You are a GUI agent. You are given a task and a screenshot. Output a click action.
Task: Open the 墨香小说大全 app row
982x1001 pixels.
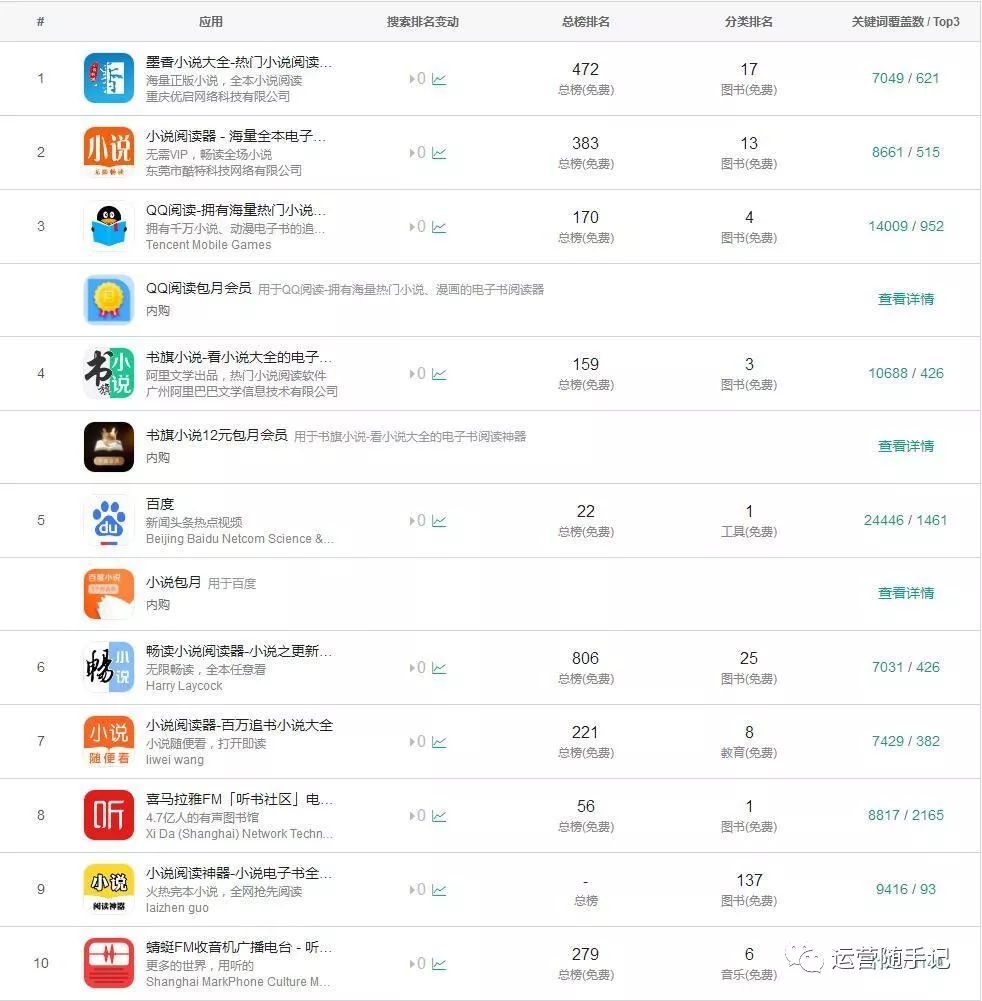coord(238,62)
